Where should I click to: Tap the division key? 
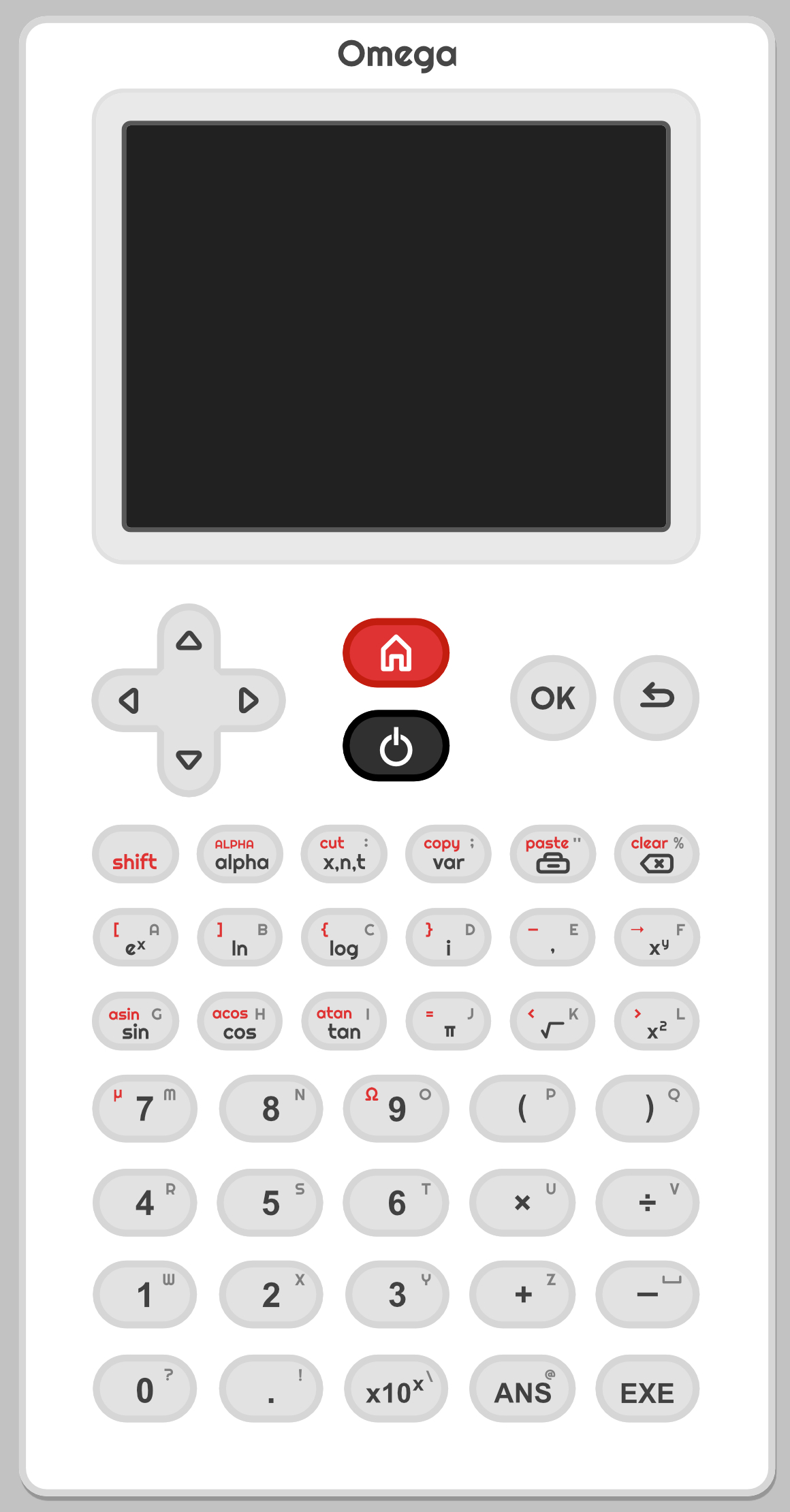coord(648,1202)
